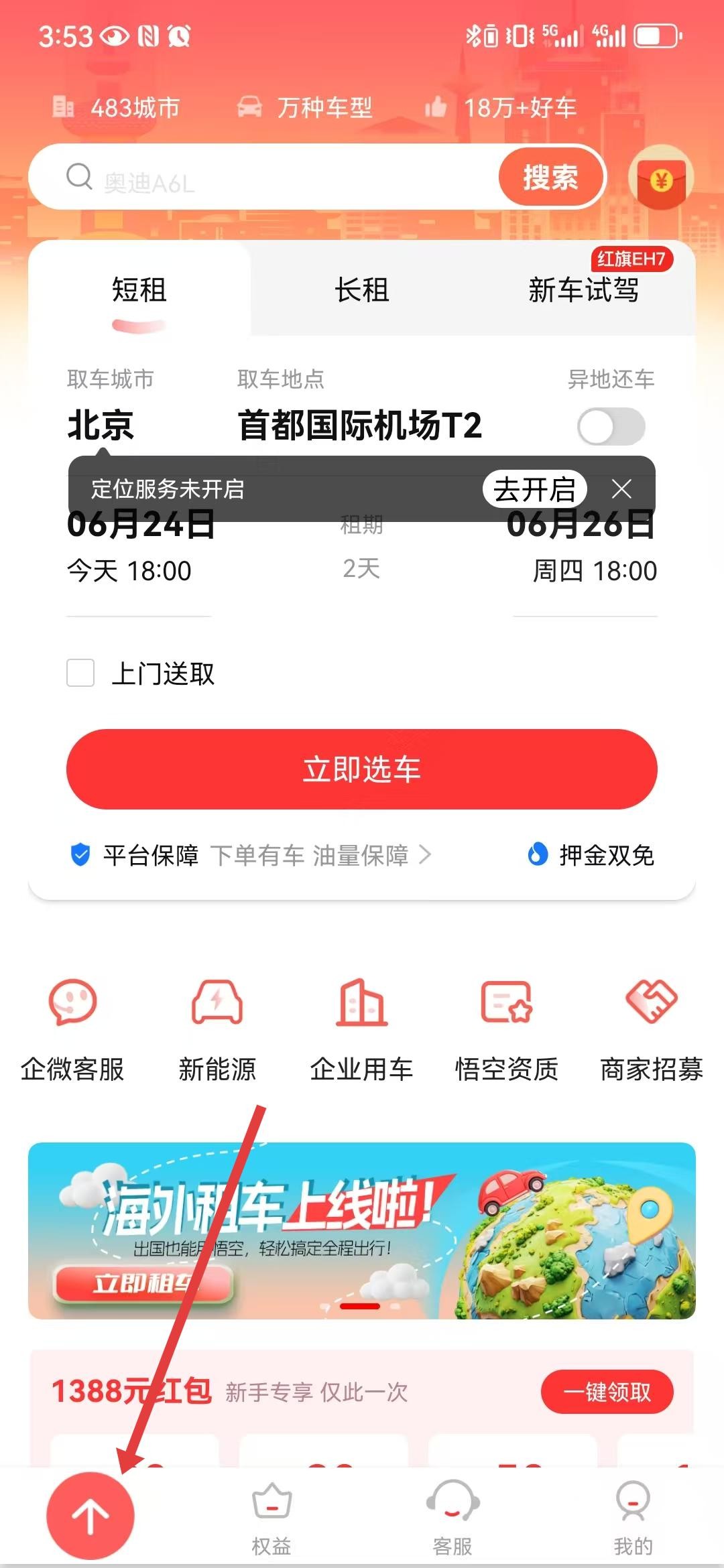Tap the back-to-top arrow button

(90, 1516)
